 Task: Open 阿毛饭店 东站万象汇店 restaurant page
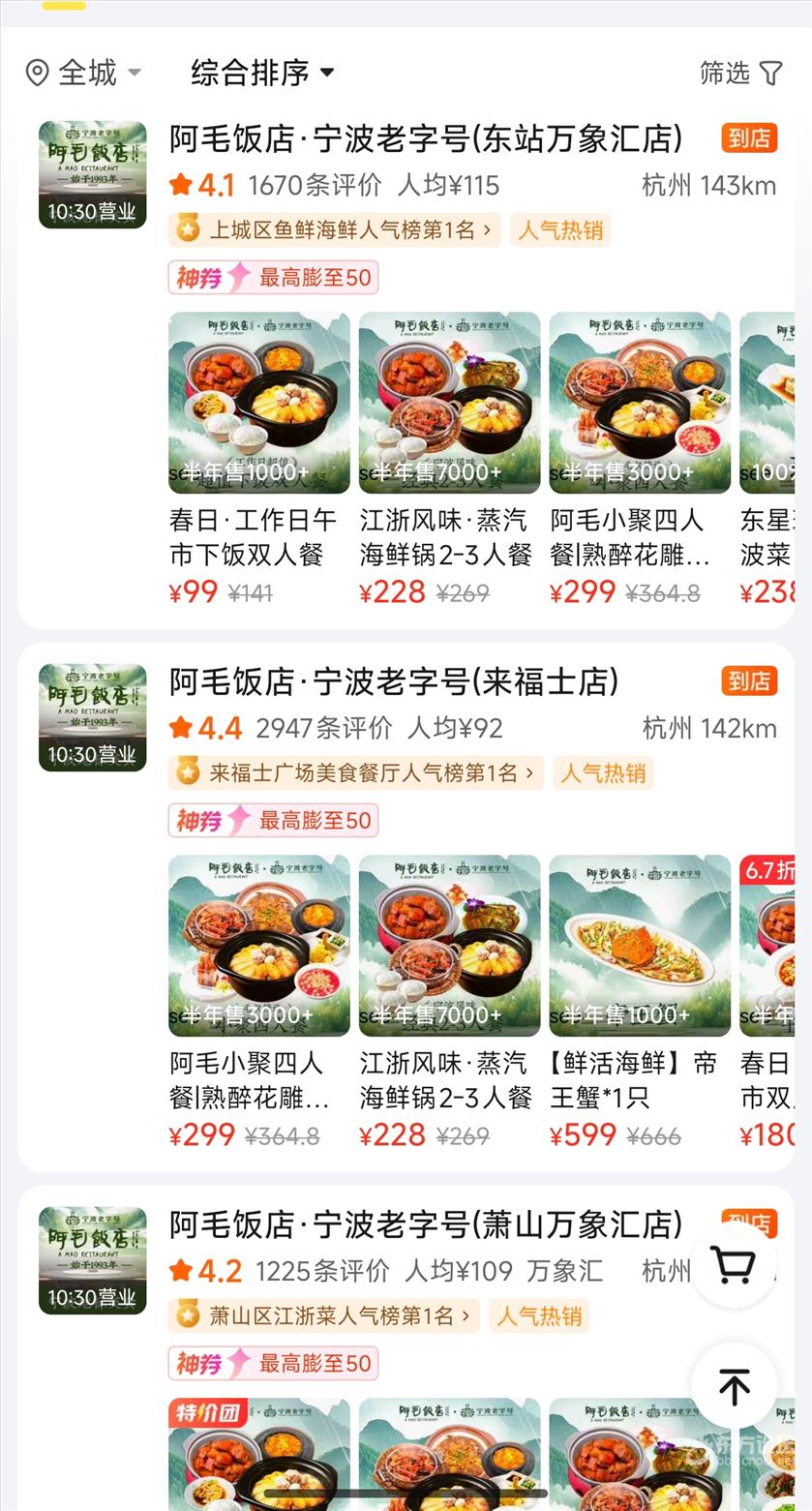(426, 139)
